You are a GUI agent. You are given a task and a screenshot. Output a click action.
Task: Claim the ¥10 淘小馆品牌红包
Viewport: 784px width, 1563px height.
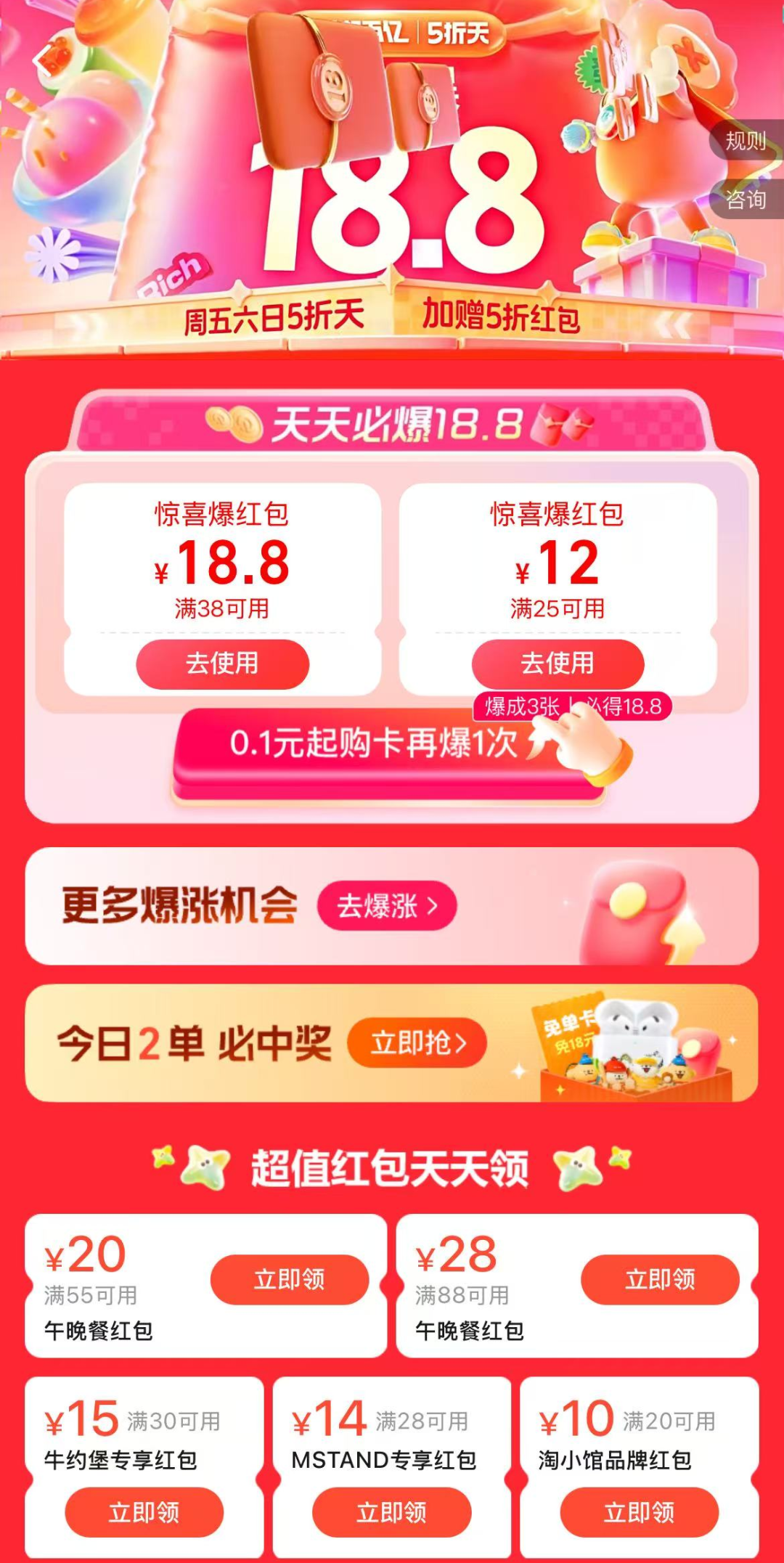pyautogui.click(x=639, y=1512)
